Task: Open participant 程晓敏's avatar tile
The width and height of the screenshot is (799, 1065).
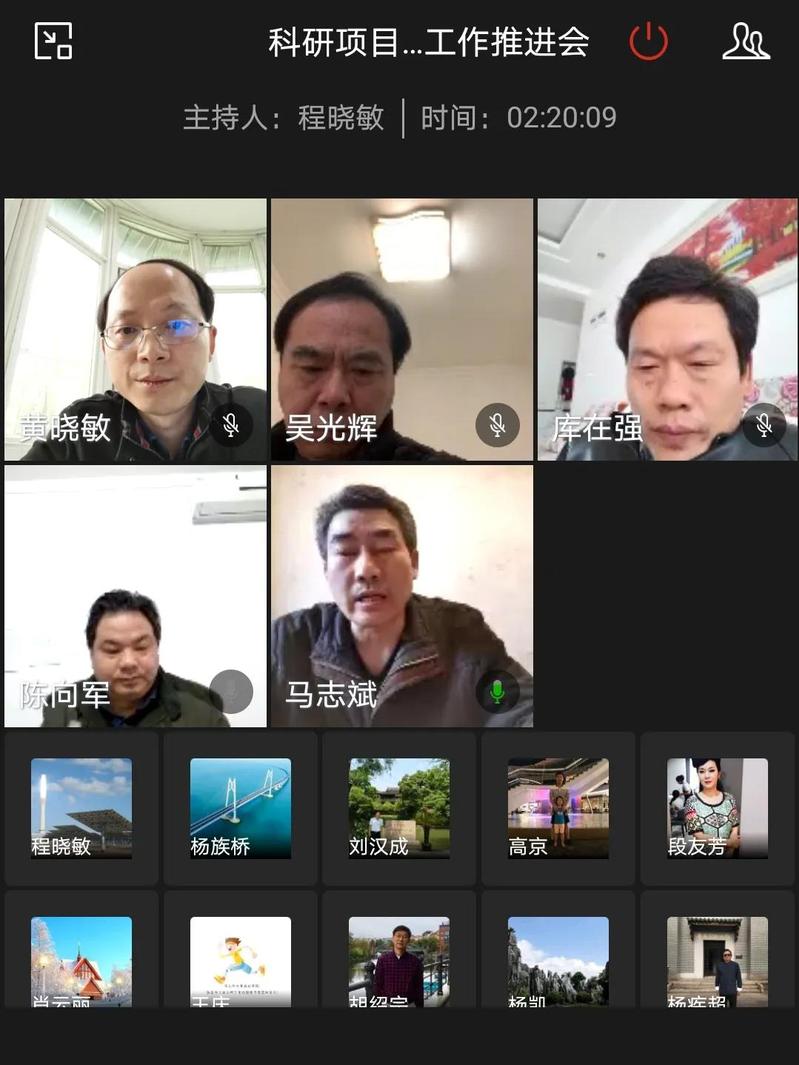Action: click(x=81, y=808)
